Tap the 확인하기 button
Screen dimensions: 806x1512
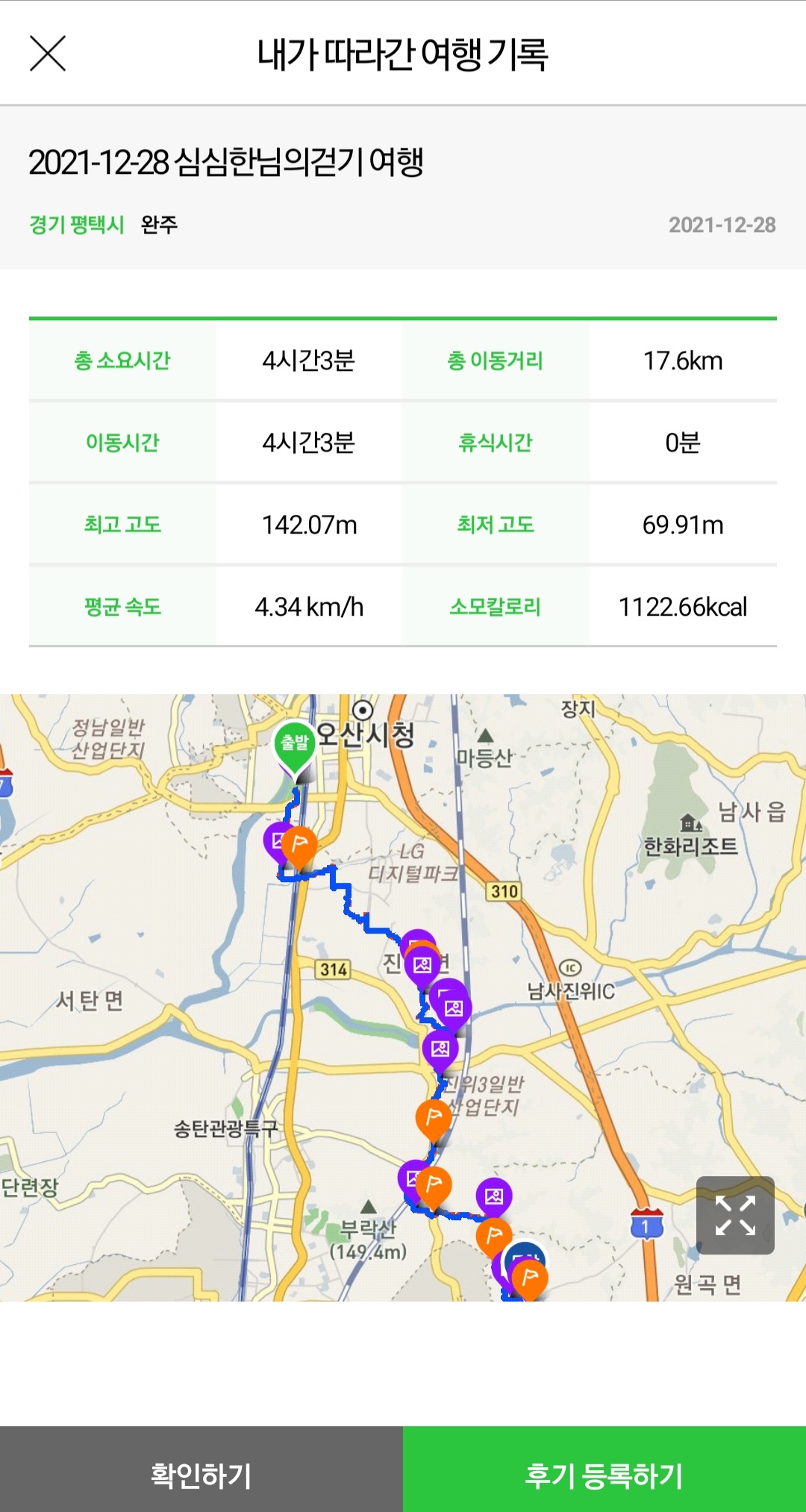click(x=201, y=1469)
